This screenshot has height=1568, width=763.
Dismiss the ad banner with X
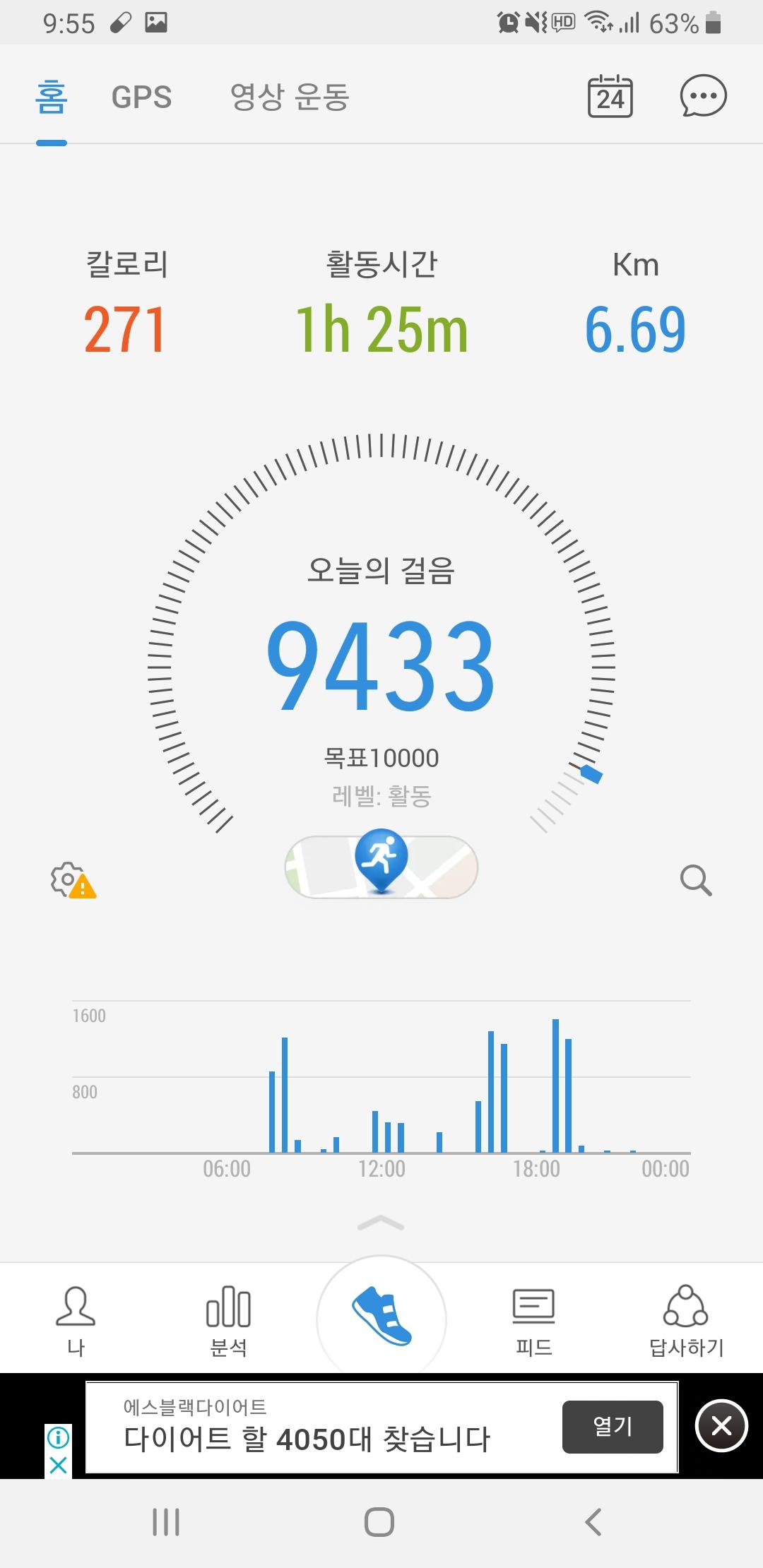tap(721, 1426)
